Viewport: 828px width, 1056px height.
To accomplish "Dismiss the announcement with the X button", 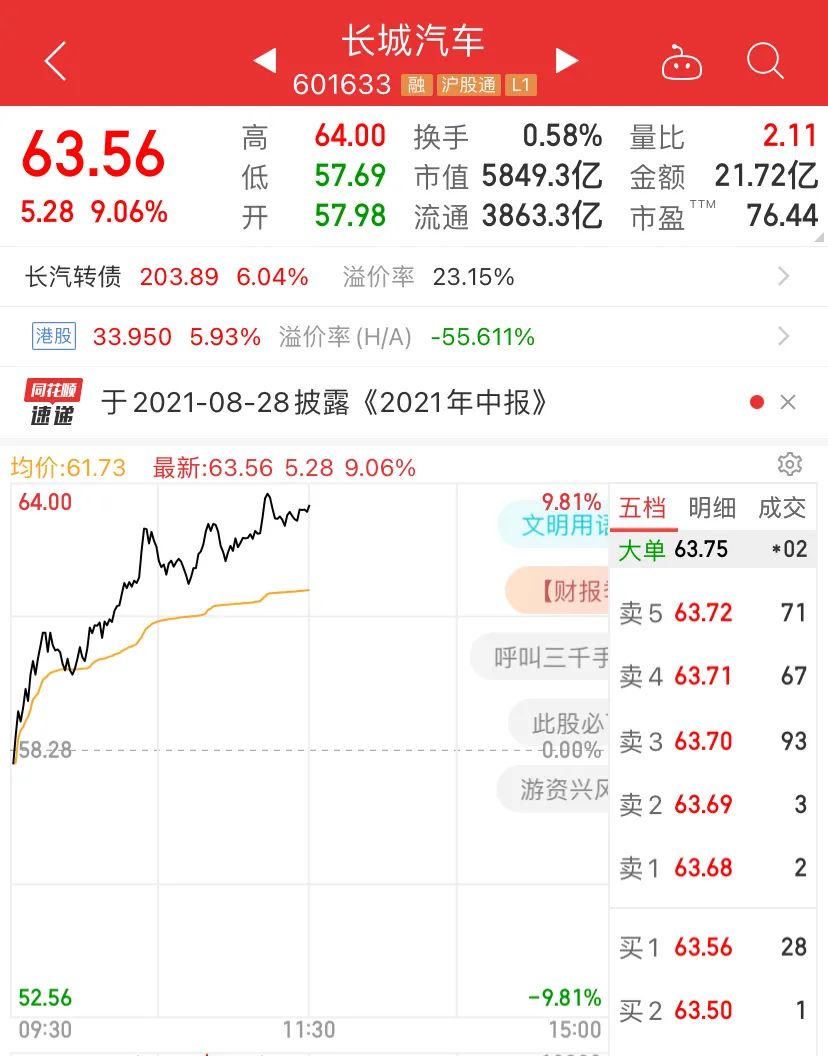I will click(789, 402).
